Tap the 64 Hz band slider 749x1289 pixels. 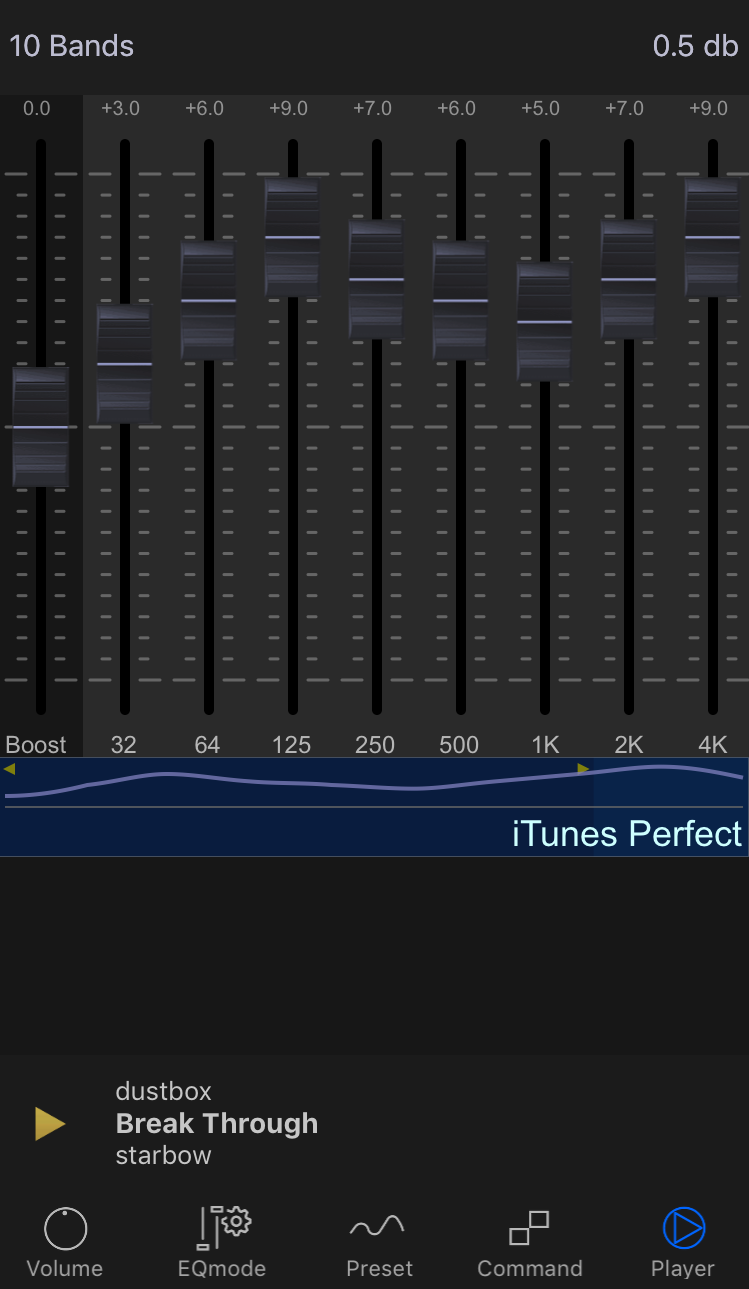[x=208, y=300]
